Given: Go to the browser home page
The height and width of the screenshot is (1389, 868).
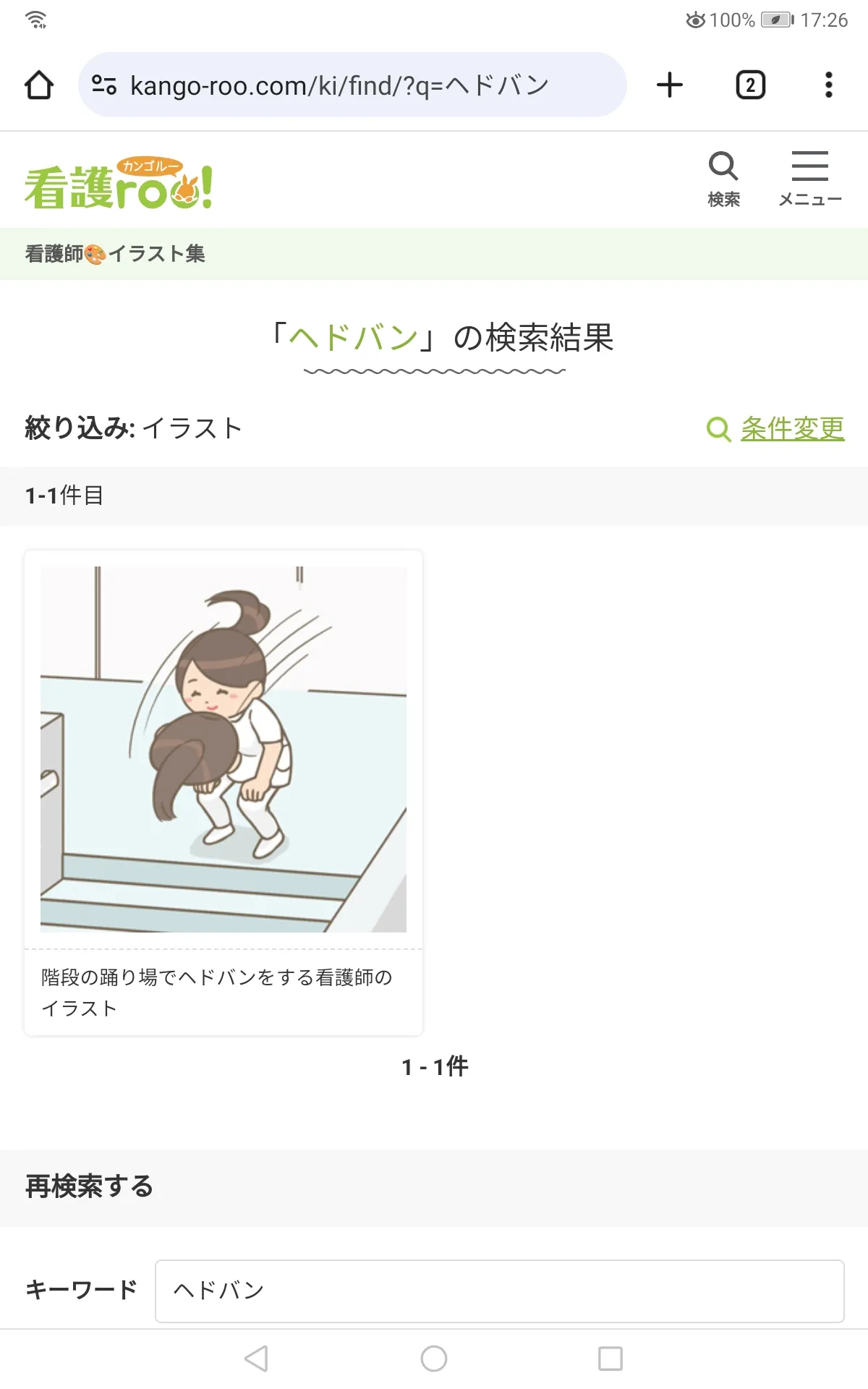Looking at the screenshot, I should pos(39,85).
